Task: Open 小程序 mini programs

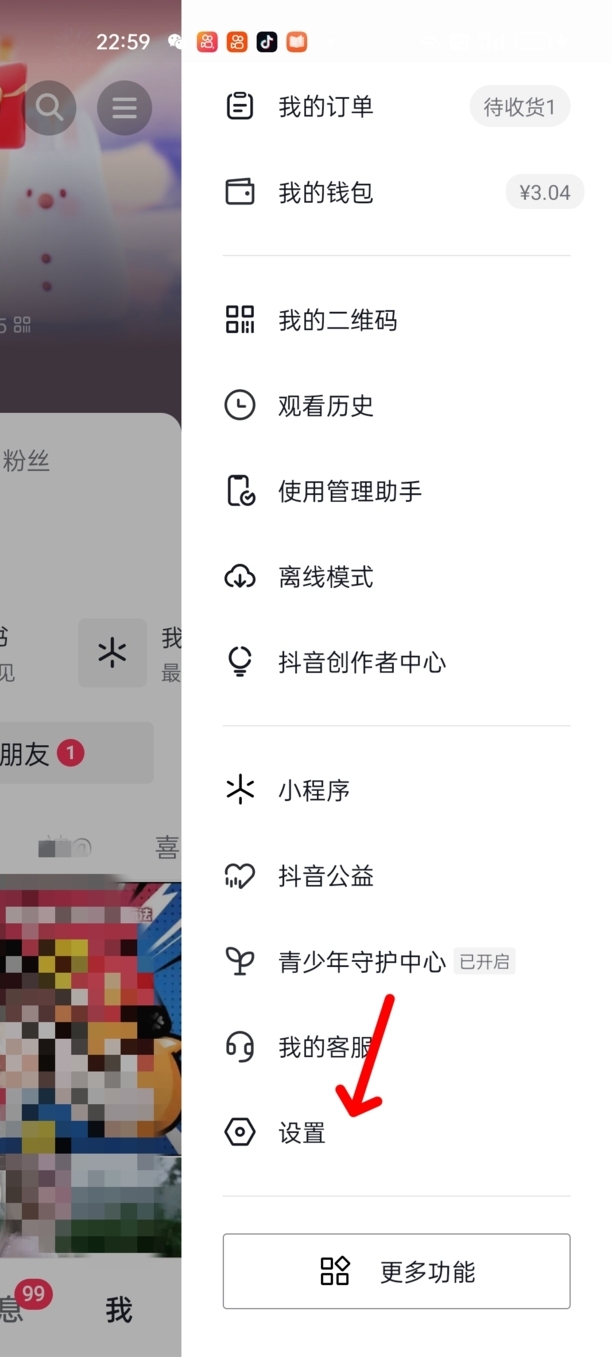Action: coord(313,790)
